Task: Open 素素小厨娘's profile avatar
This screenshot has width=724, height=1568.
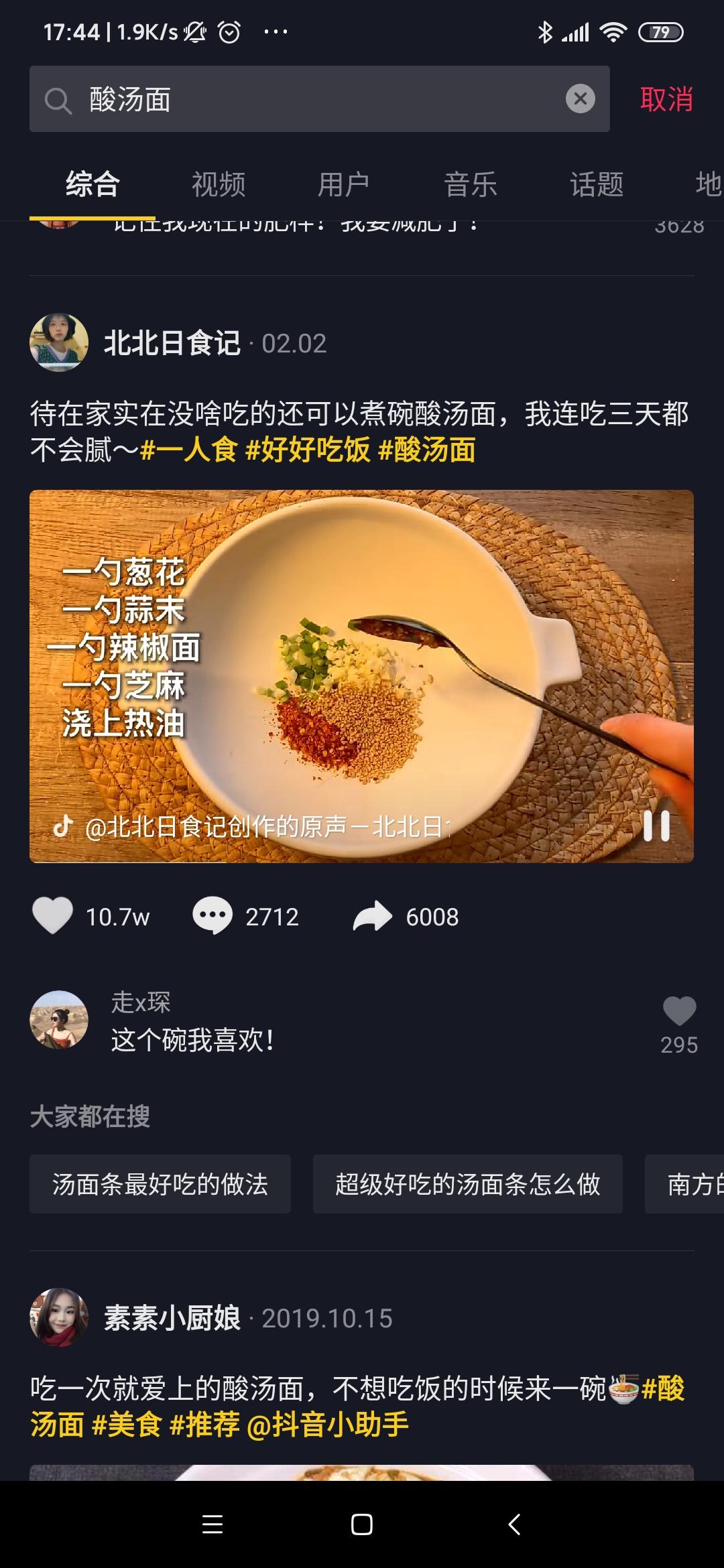Action: 59,1317
